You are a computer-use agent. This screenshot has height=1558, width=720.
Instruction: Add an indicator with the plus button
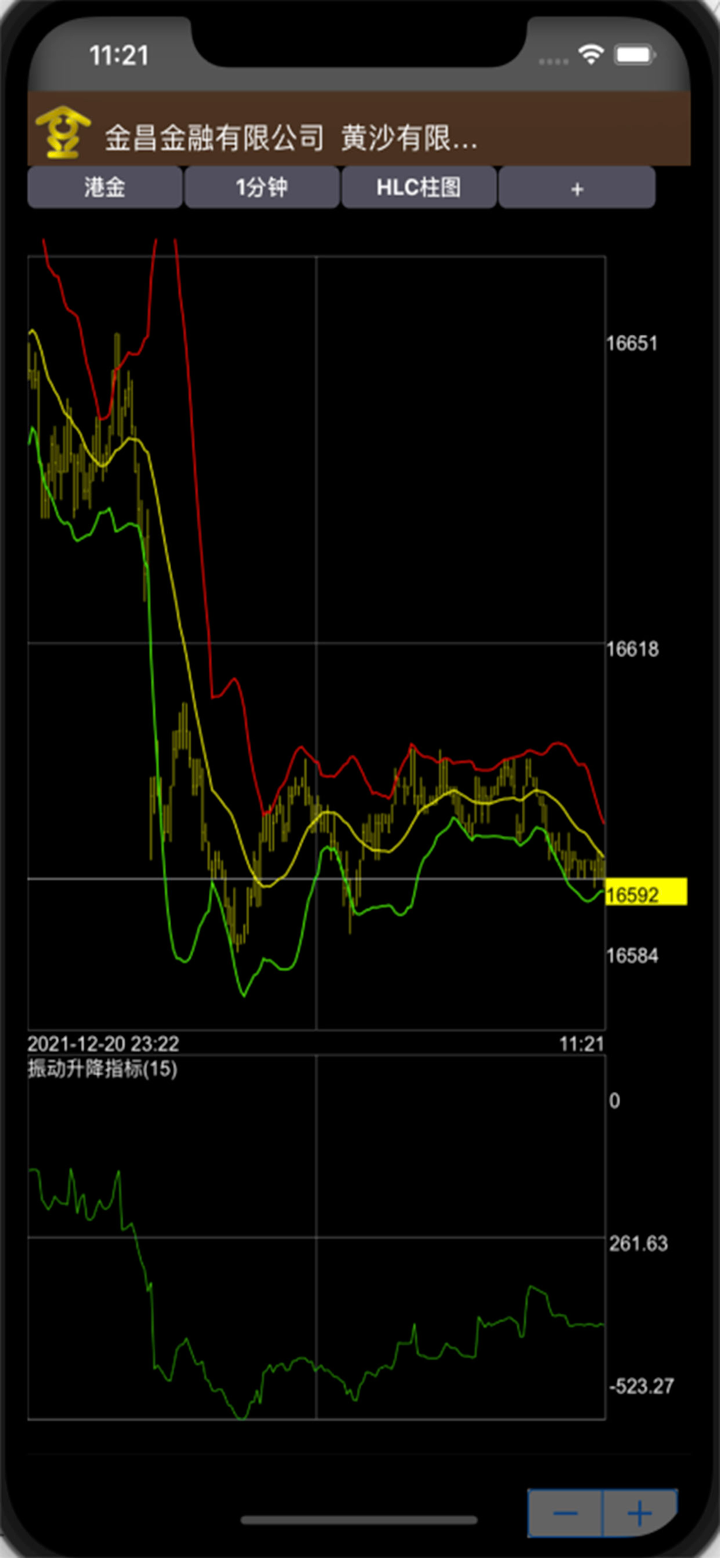point(577,188)
